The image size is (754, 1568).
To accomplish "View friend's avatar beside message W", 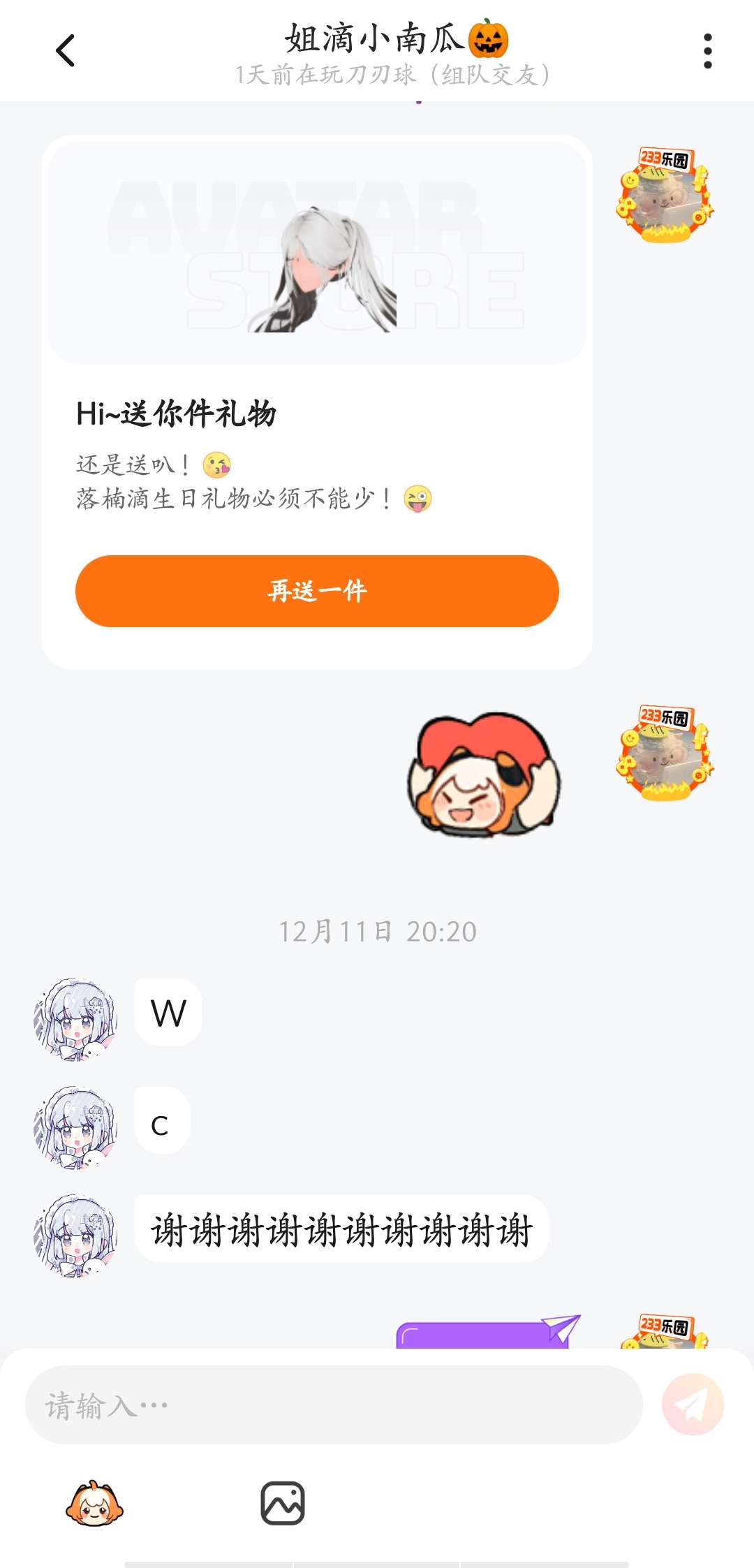I will pyautogui.click(x=75, y=1019).
